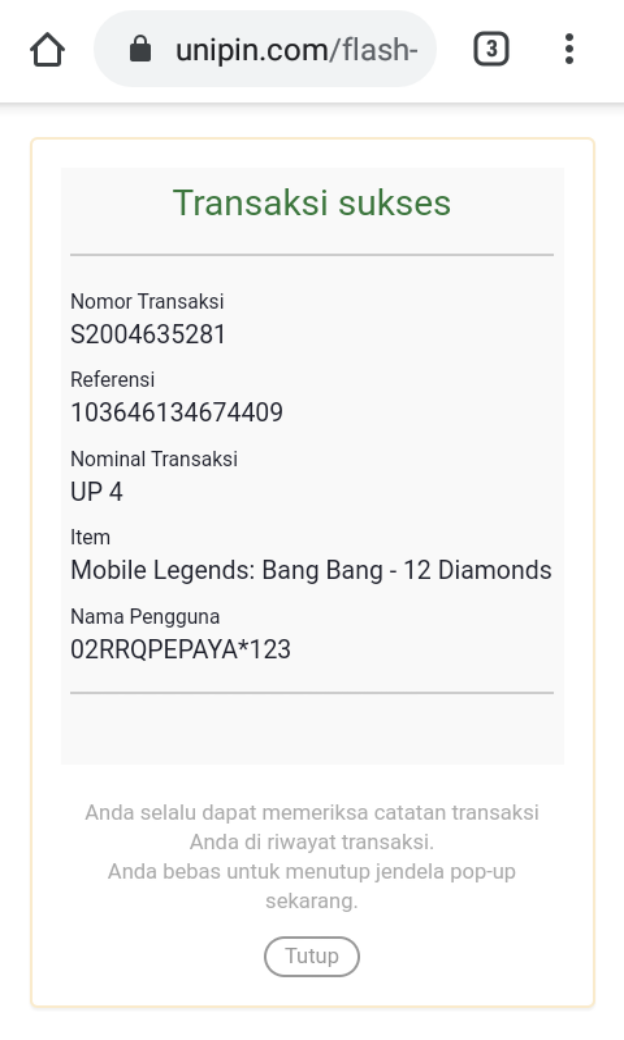Open the browser overflow menu
Image resolution: width=624 pixels, height=1040 pixels.
click(569, 50)
